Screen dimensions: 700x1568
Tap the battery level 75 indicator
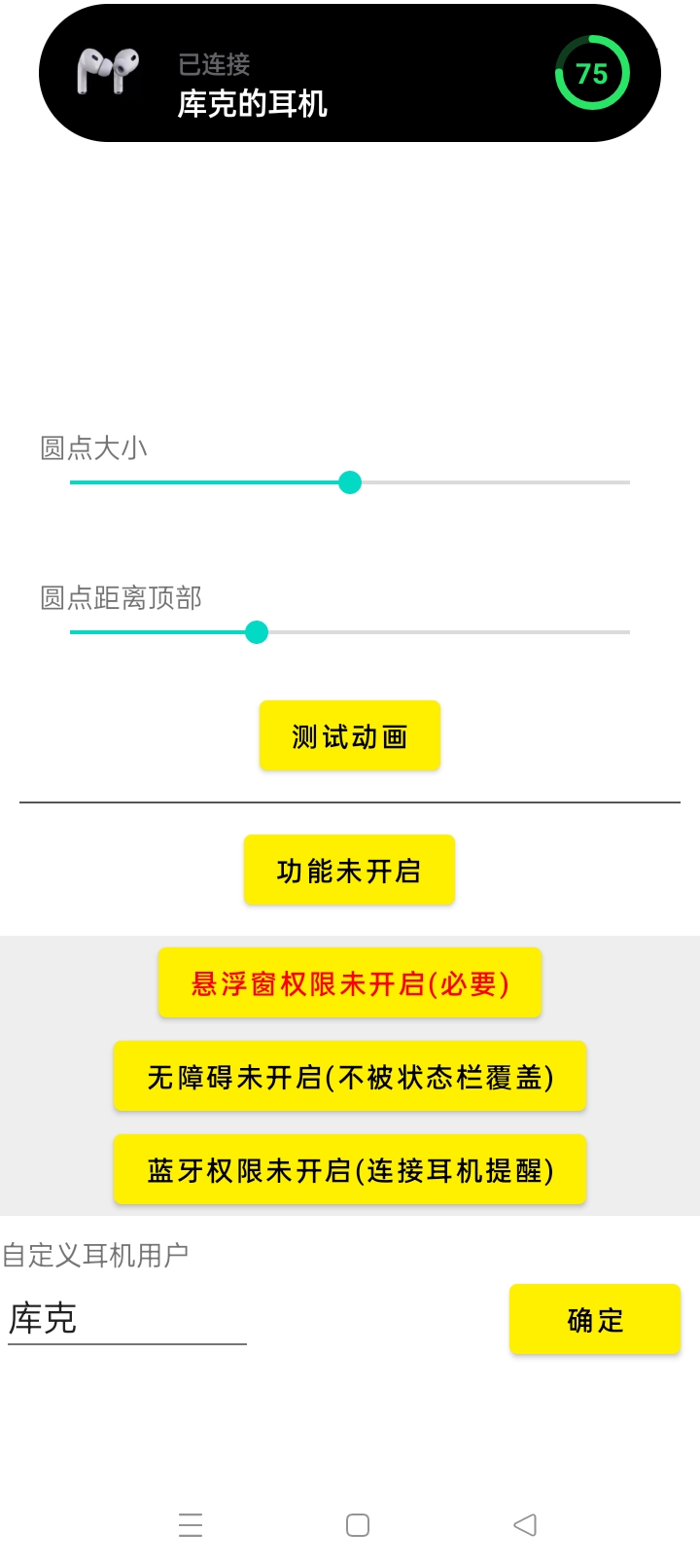[x=591, y=72]
